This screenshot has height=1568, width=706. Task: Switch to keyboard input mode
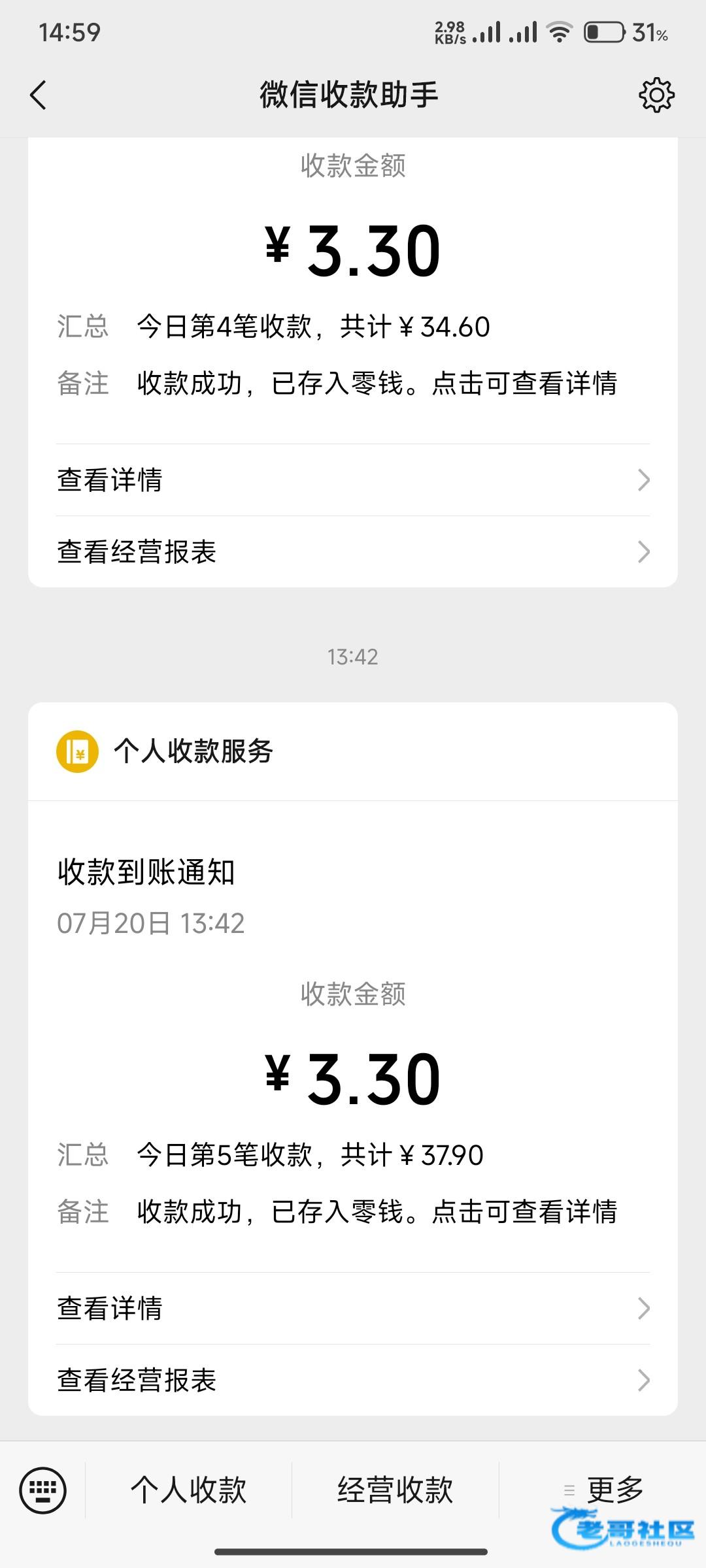tap(43, 1490)
